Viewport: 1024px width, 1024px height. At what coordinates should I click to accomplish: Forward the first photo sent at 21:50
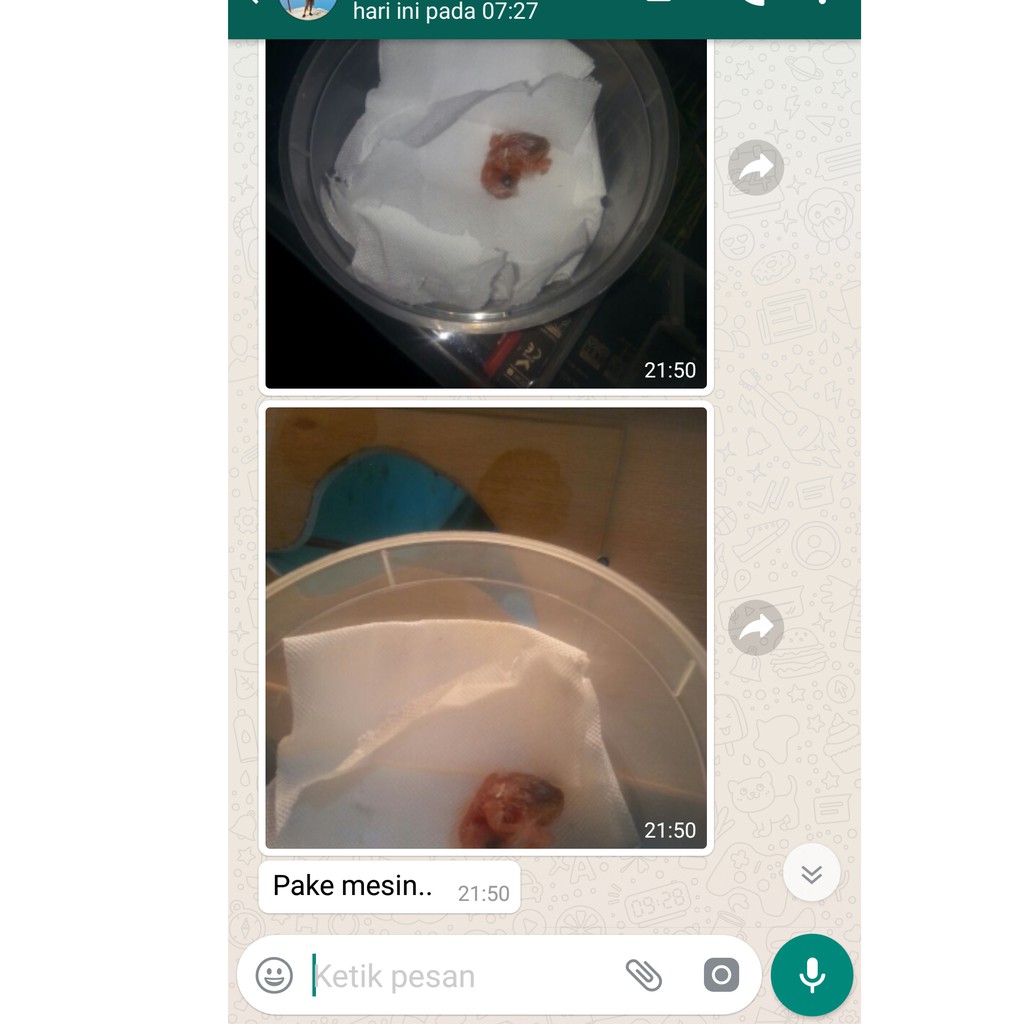point(756,168)
